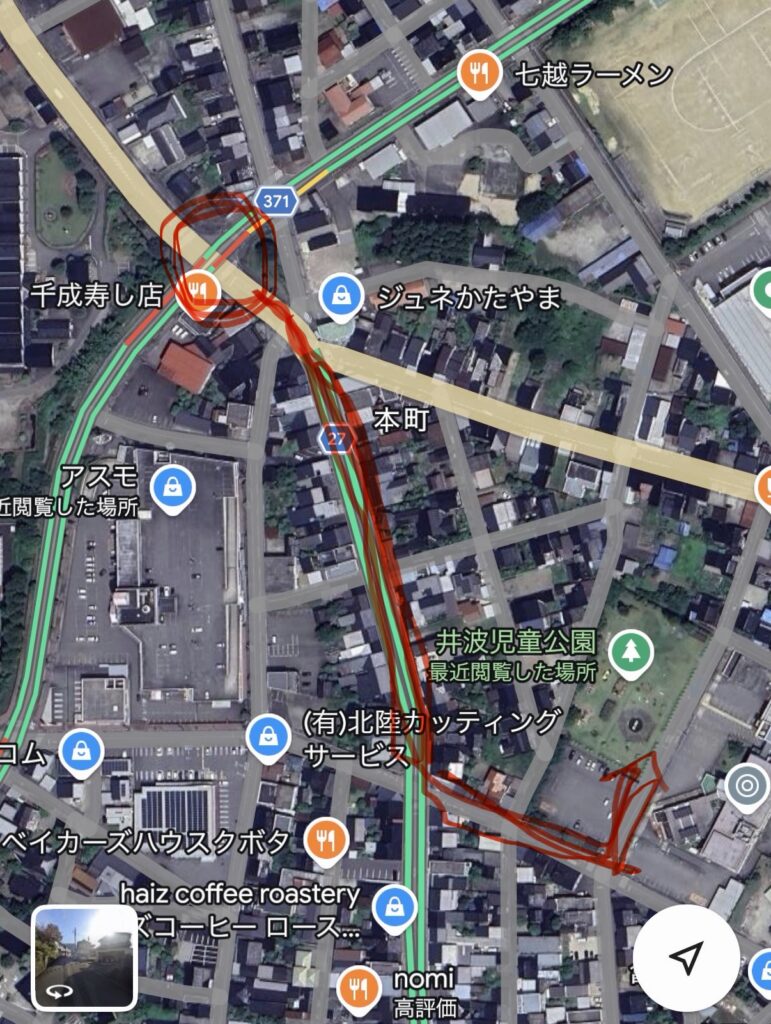Center the map on my location
Image resolution: width=771 pixels, height=1024 pixels.
685,959
